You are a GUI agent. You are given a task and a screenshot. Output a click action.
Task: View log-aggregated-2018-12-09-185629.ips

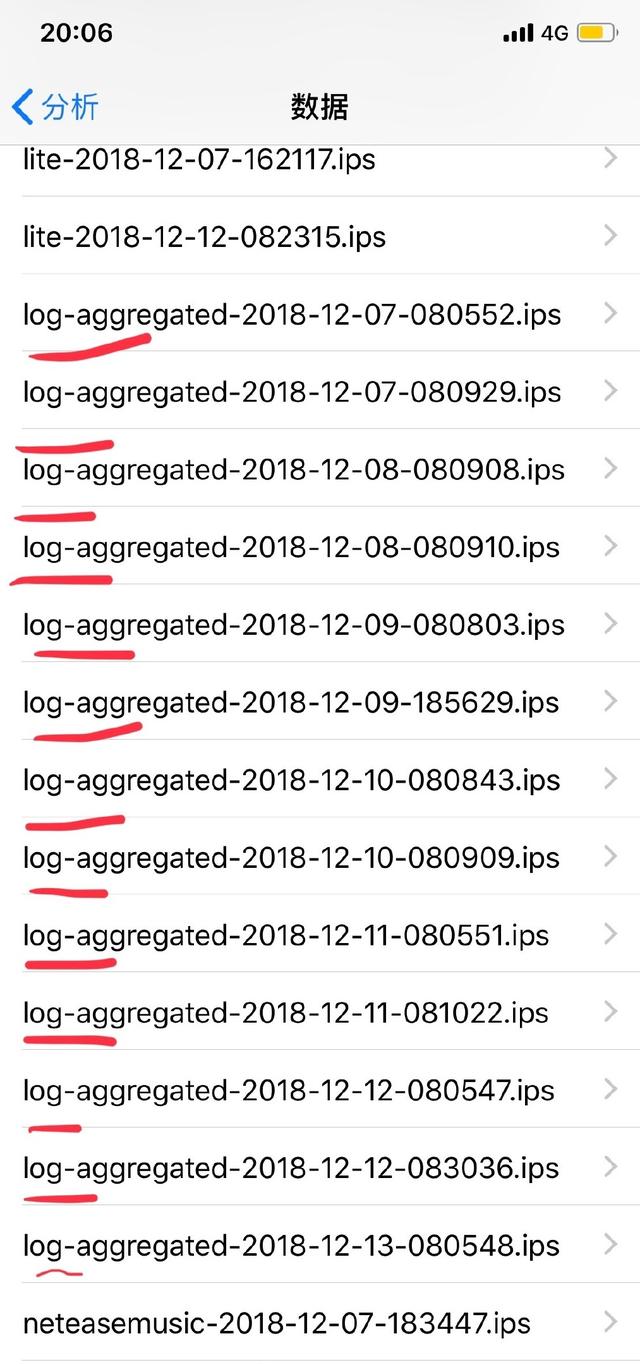291,702
